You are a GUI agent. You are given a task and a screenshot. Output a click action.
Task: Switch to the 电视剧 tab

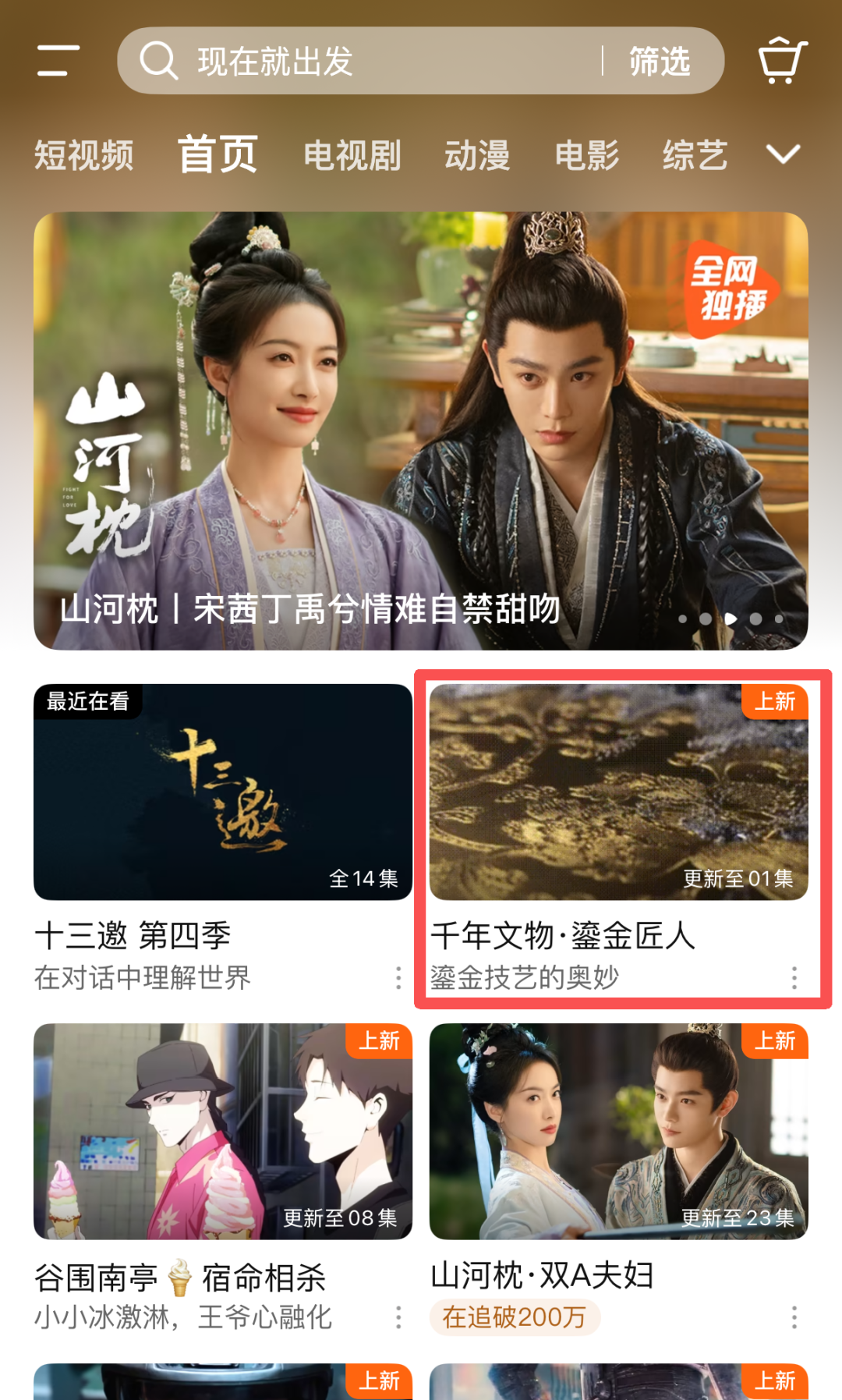(x=352, y=155)
